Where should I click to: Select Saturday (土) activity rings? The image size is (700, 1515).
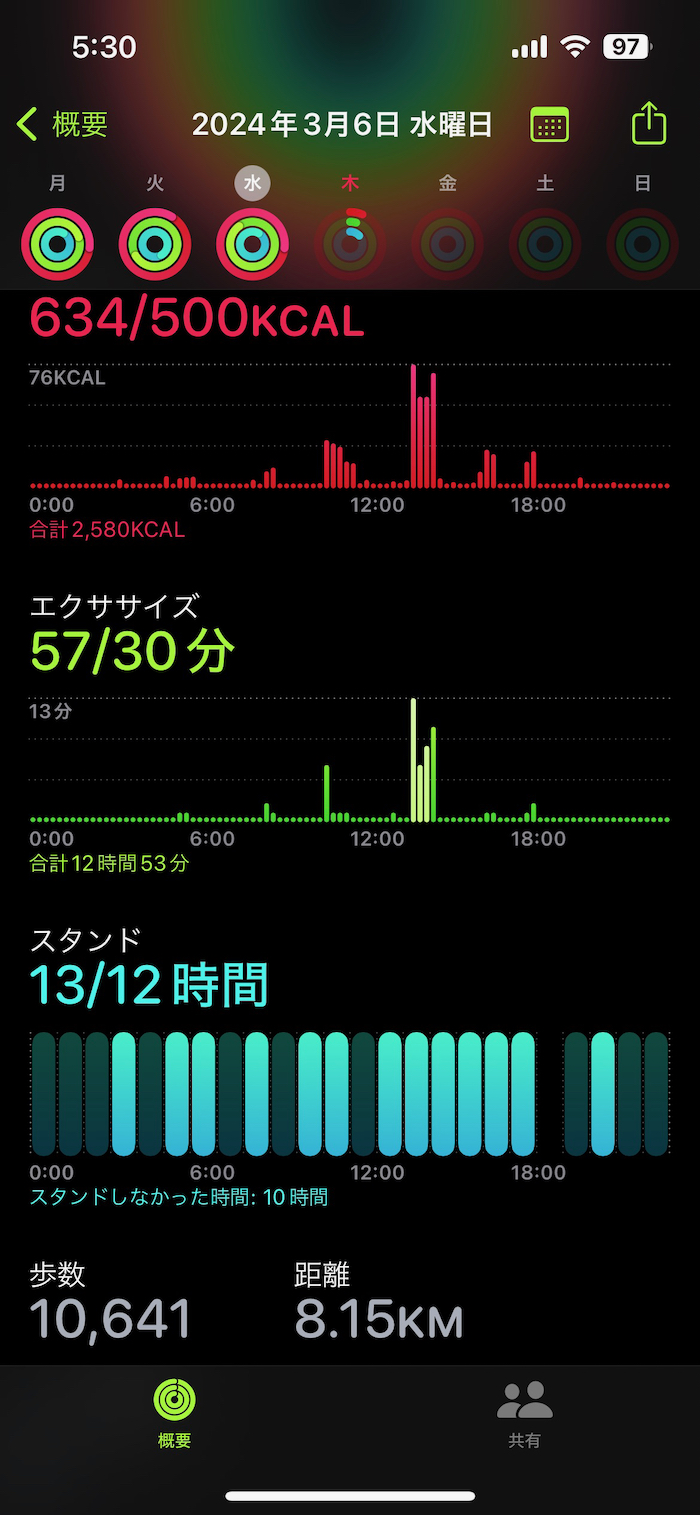[545, 243]
